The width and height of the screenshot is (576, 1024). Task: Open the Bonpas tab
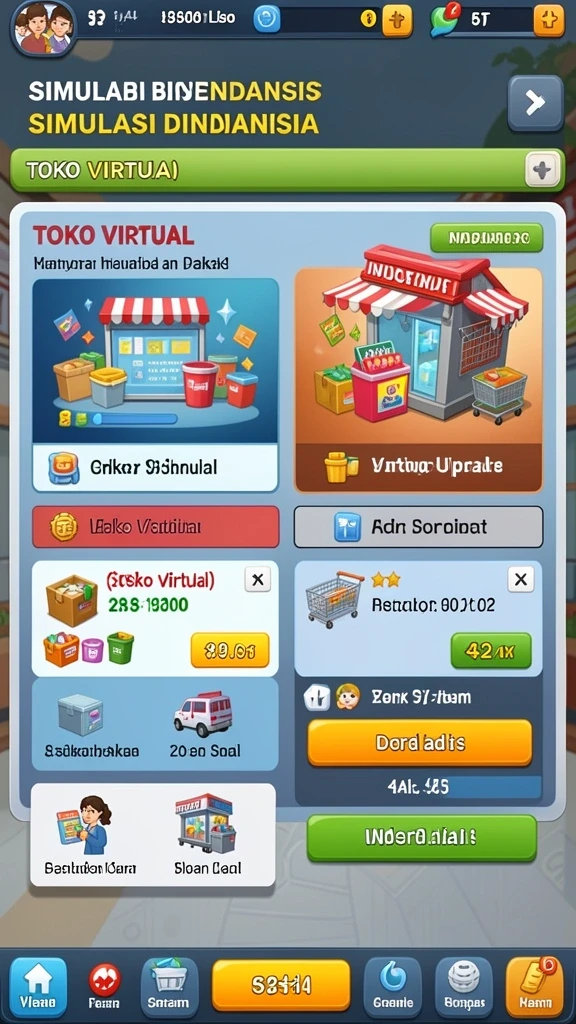(x=464, y=987)
